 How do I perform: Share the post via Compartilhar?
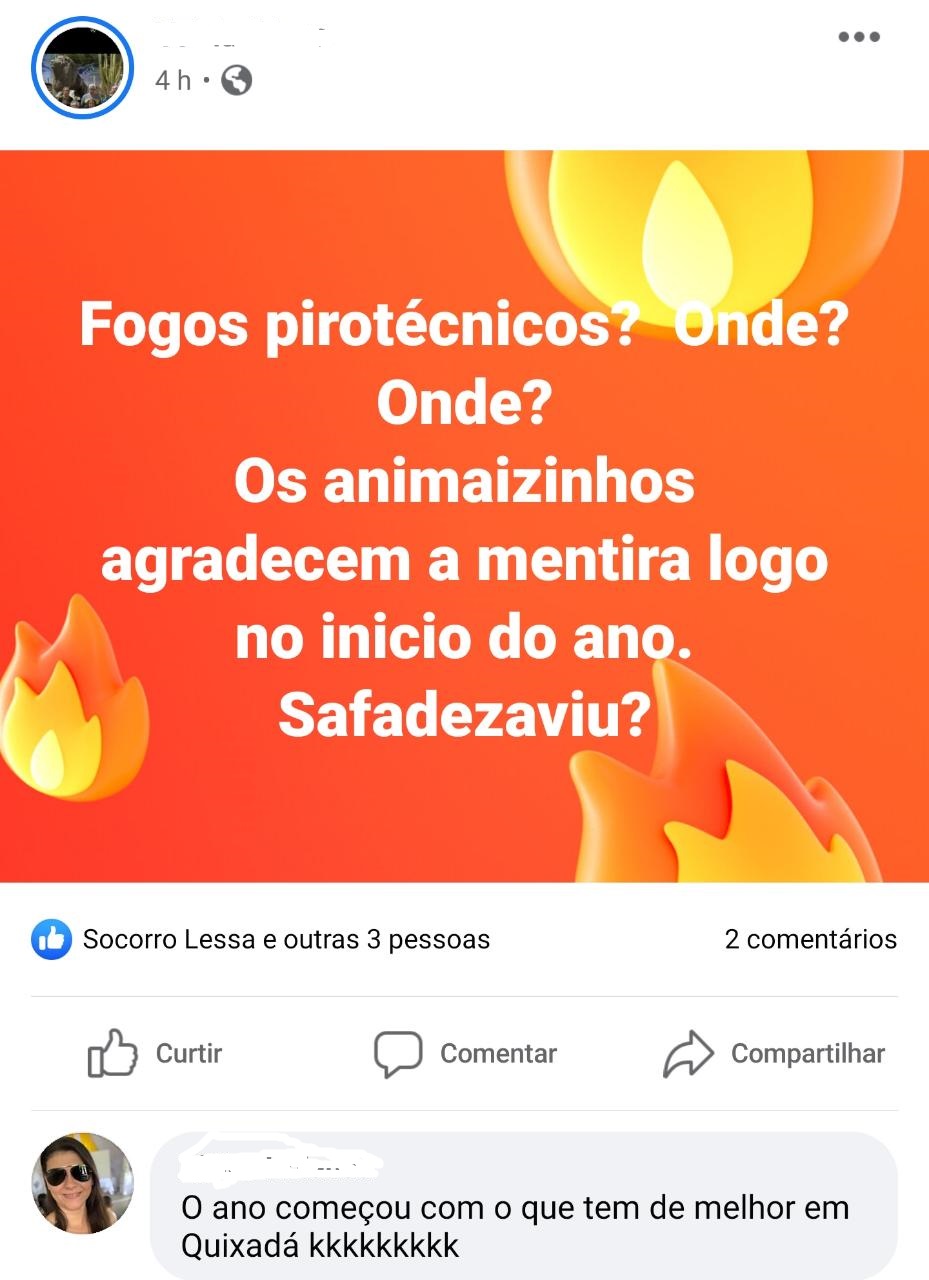(x=774, y=1053)
